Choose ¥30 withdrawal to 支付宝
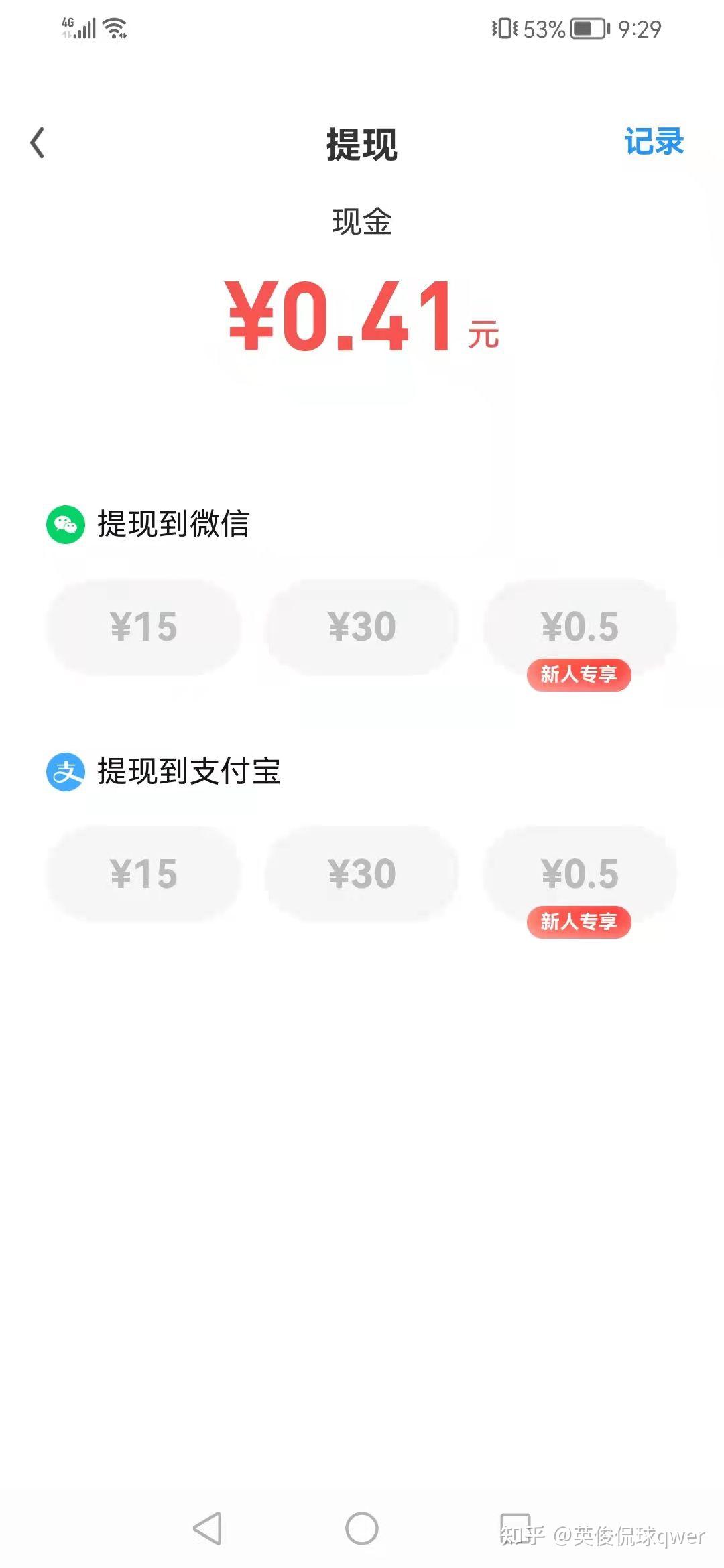Image resolution: width=724 pixels, height=1568 pixels. click(x=362, y=874)
